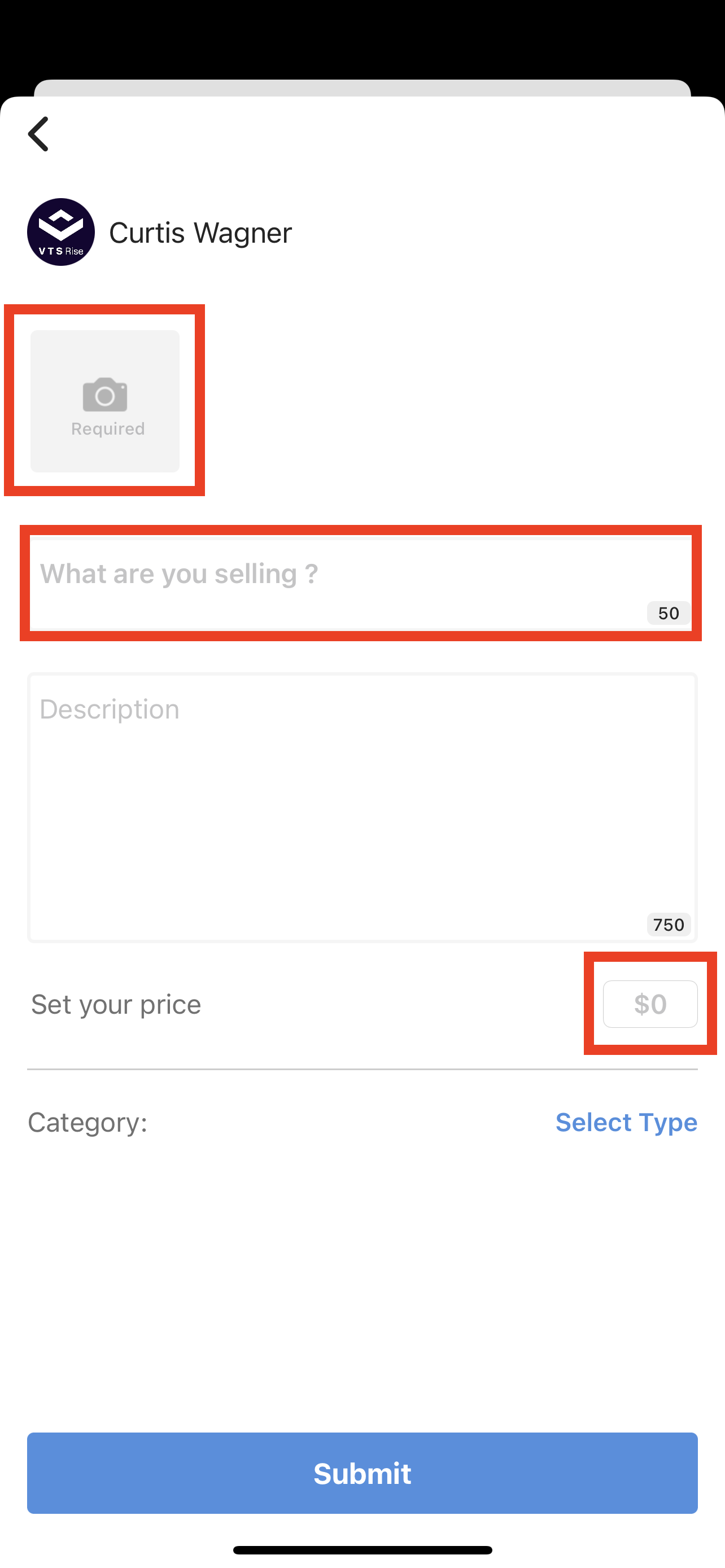Open Select Type for category
This screenshot has height=1568, width=725.
(626, 1122)
